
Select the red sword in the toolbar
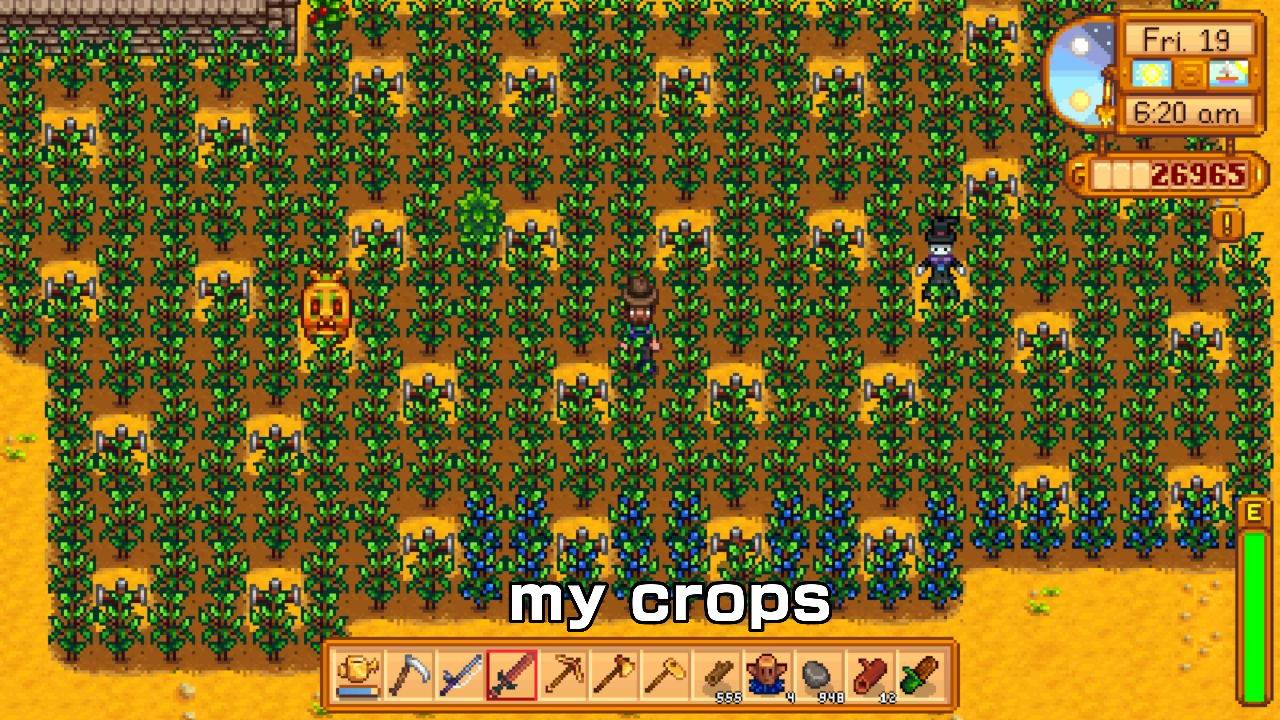(x=511, y=676)
